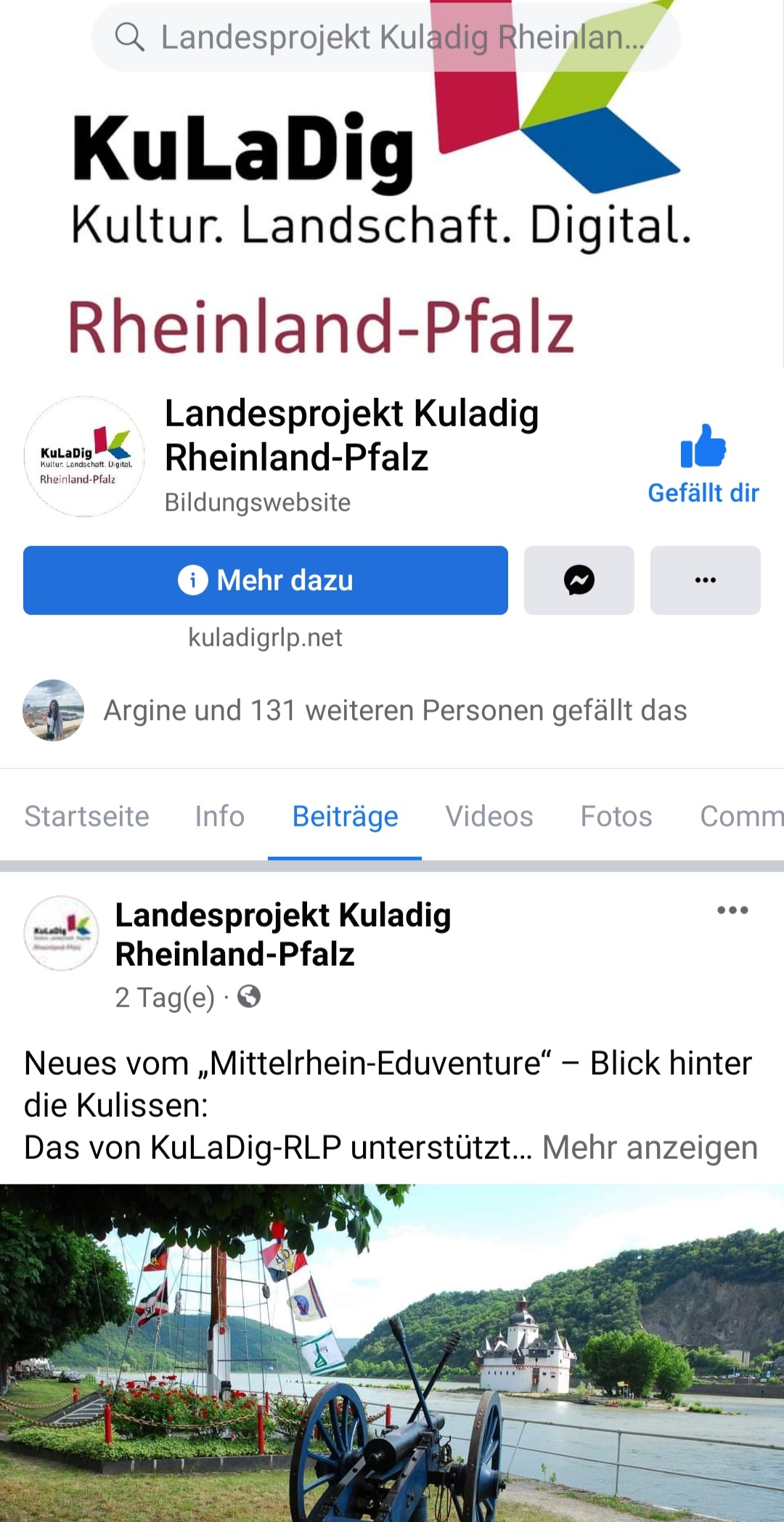This screenshot has width=784, height=1522.
Task: Open the post's three-dot options menu
Action: point(732,911)
